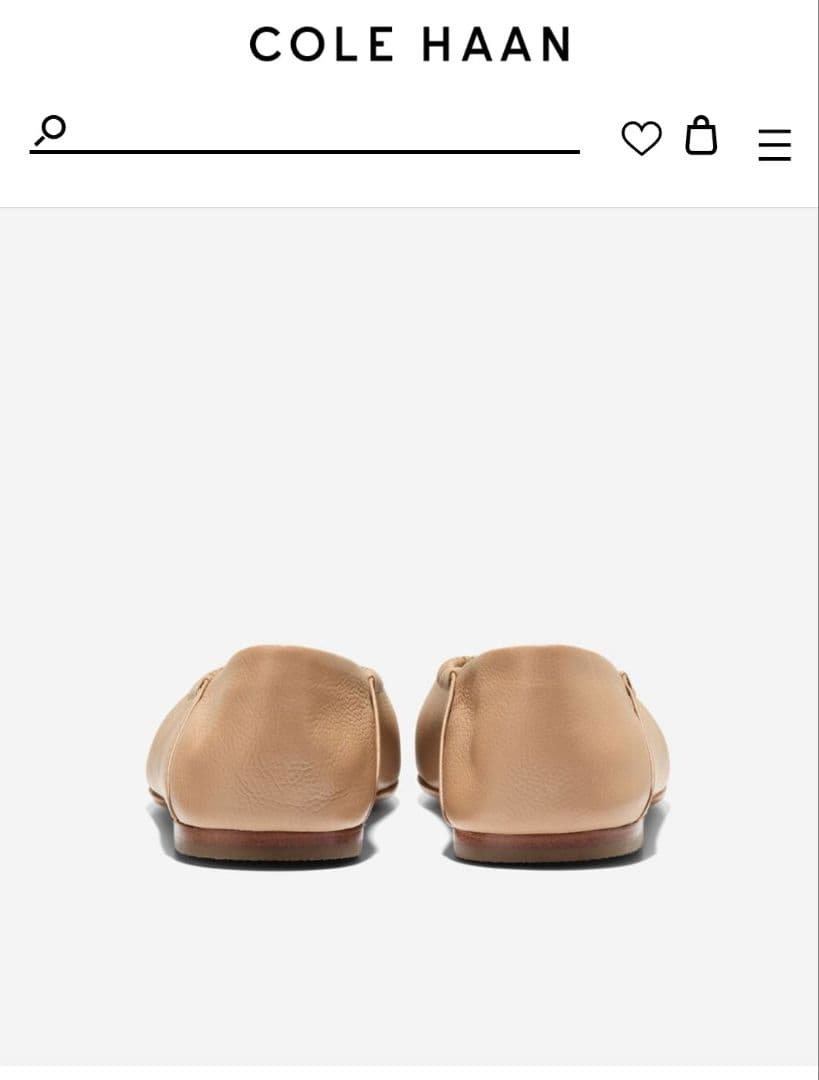Open the wishlist heart icon

[641, 138]
